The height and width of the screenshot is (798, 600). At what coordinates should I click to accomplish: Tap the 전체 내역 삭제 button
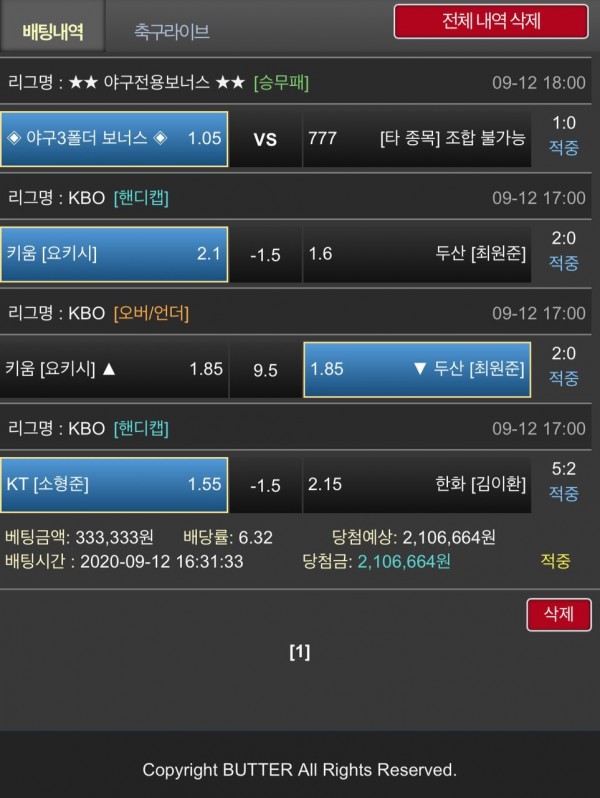[490, 21]
